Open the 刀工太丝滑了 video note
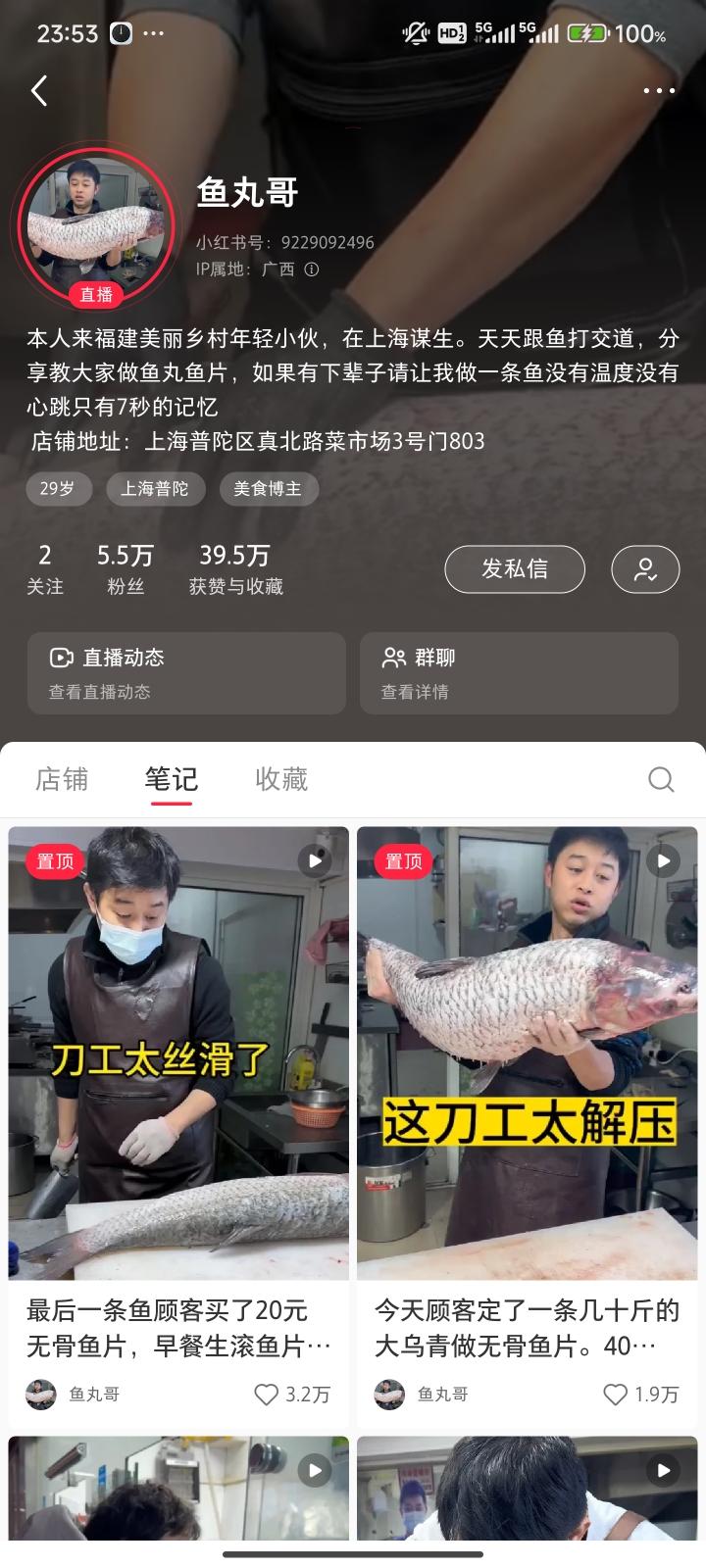 (x=178, y=1053)
